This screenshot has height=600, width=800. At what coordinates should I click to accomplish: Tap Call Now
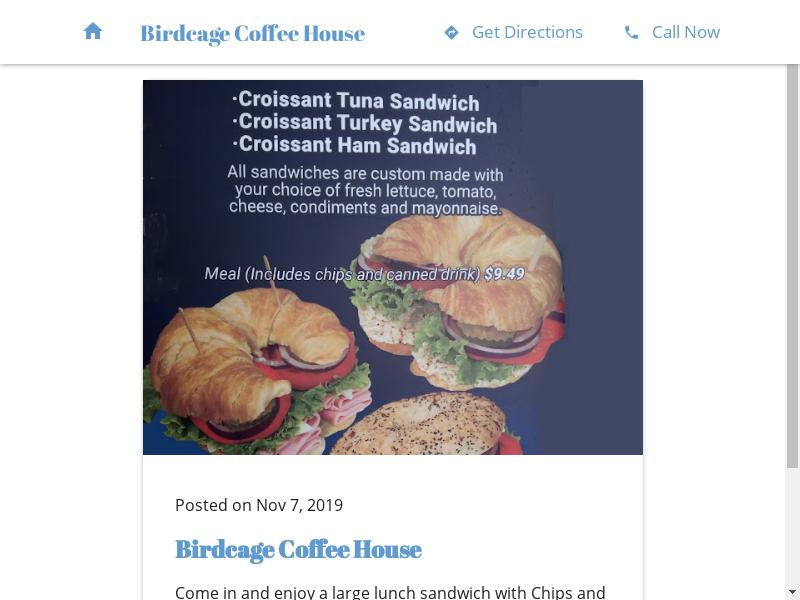click(672, 32)
